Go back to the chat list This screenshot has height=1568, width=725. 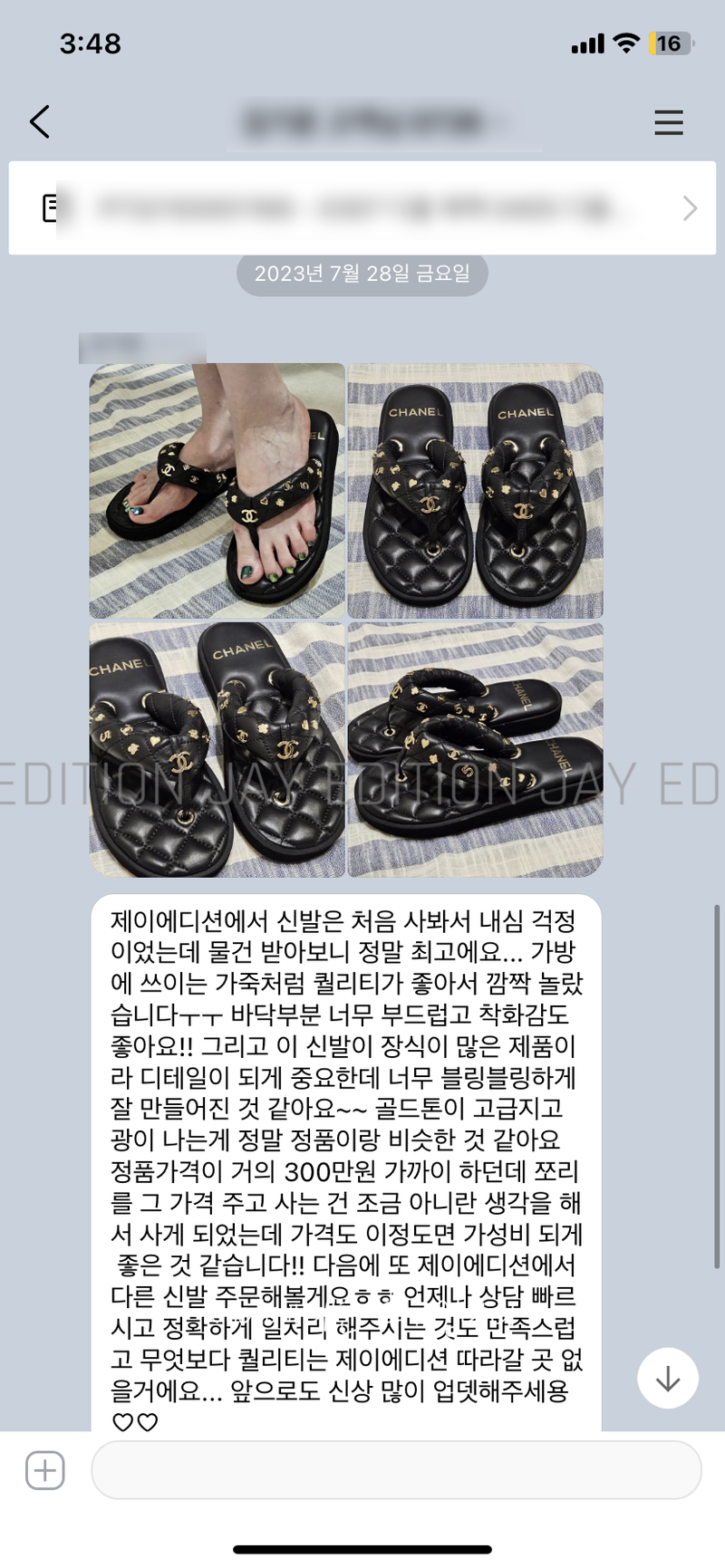click(x=40, y=121)
